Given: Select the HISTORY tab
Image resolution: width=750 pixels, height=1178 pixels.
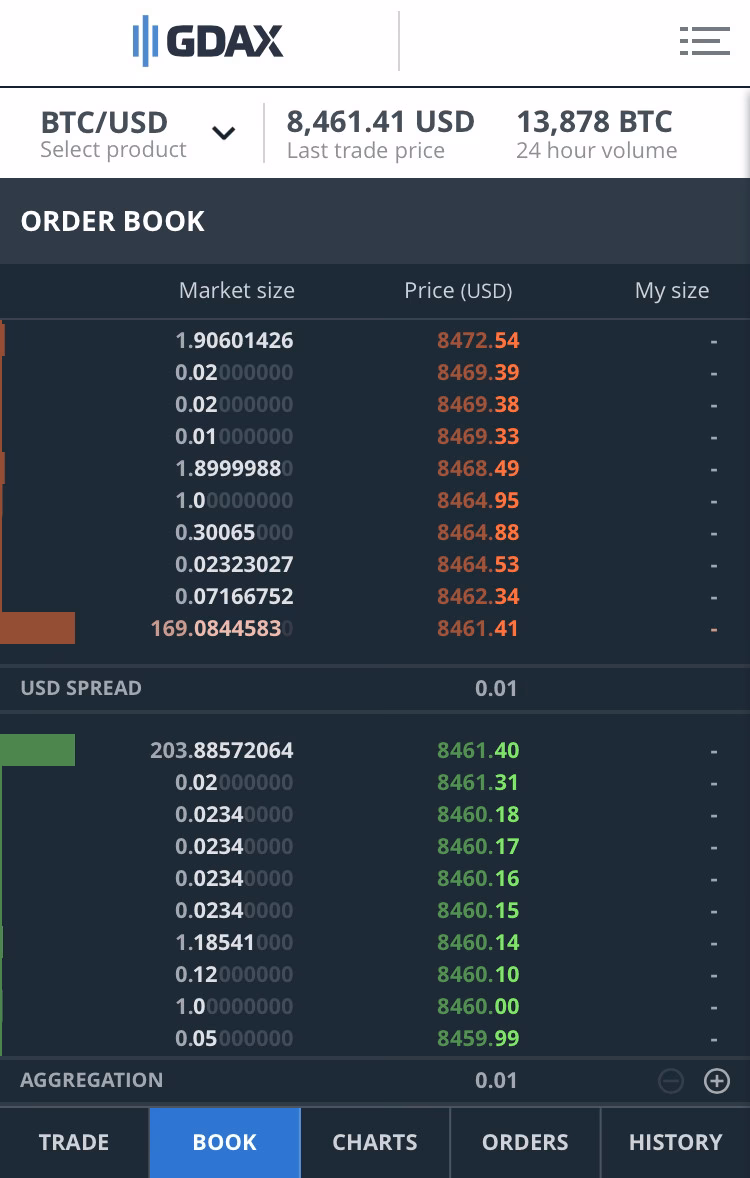Looking at the screenshot, I should 674,1142.
